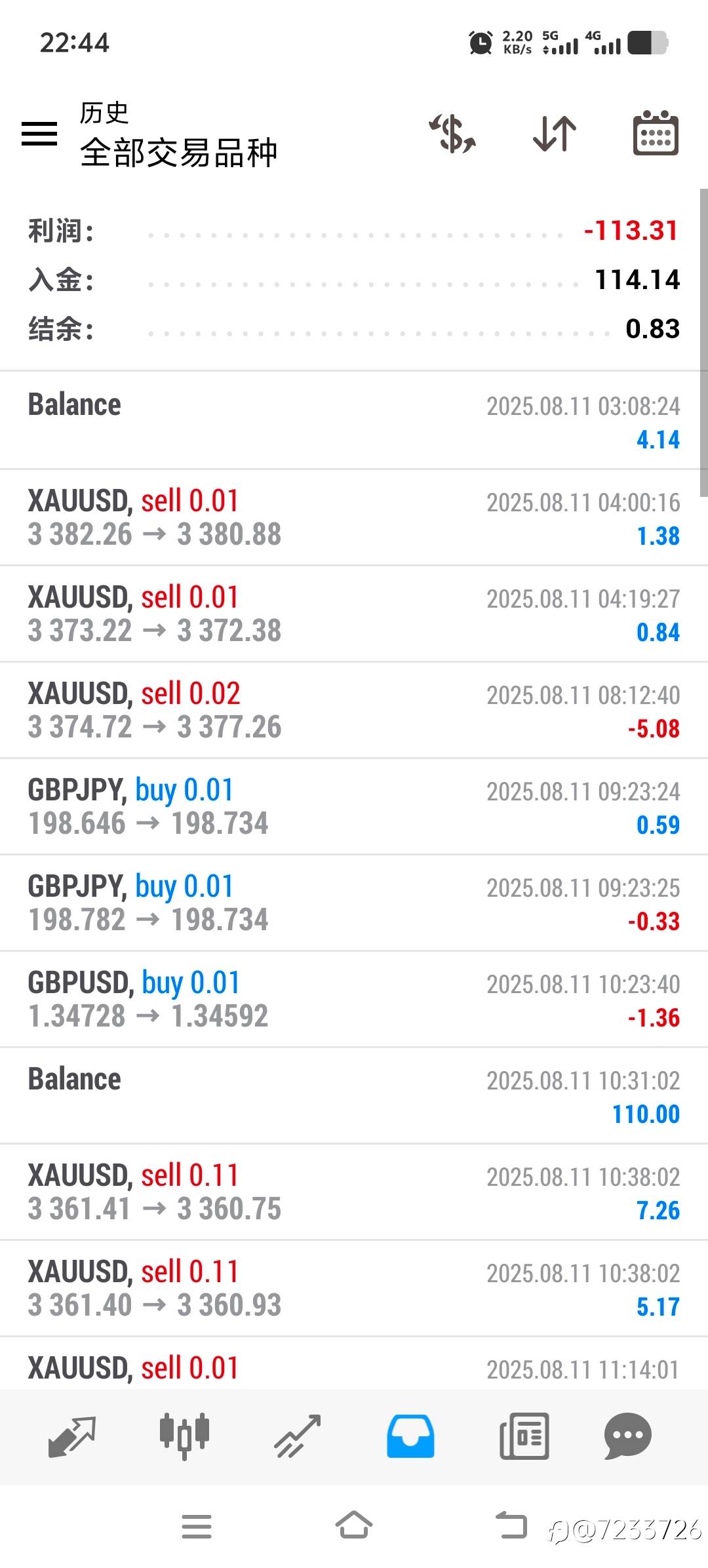The width and height of the screenshot is (708, 1568).
Task: Open the Balance entry of 110.00
Action: coord(354,1095)
